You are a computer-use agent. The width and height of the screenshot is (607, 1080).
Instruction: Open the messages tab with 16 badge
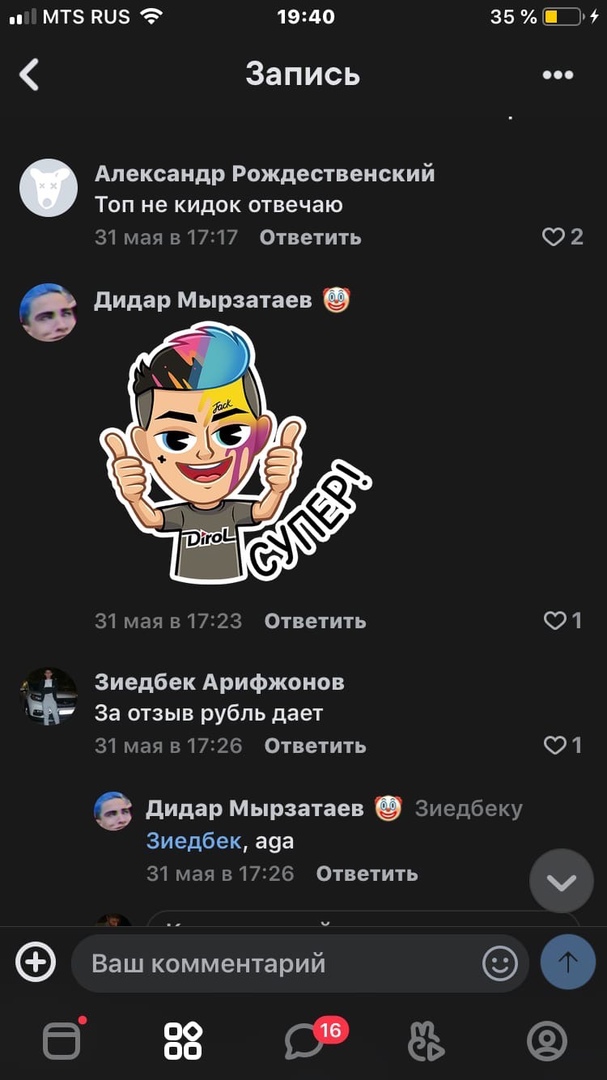[303, 1041]
